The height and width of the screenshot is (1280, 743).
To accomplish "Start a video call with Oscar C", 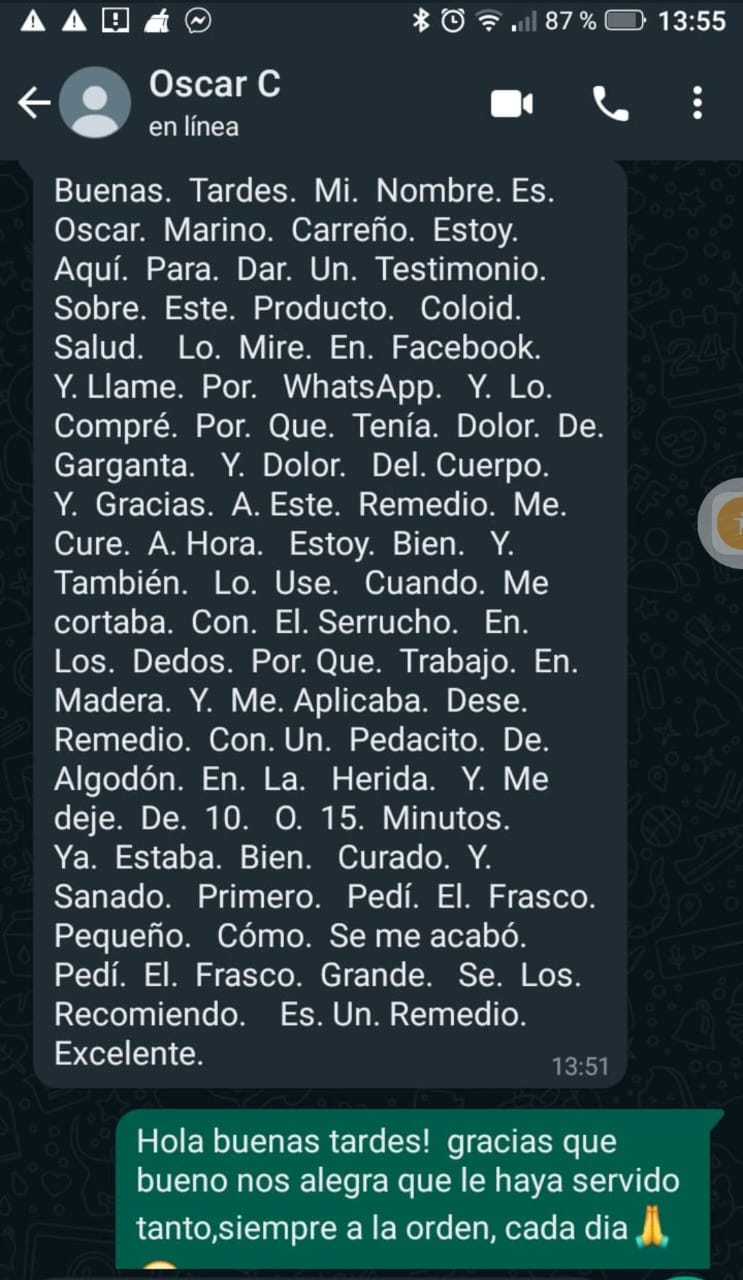I will tap(511, 103).
